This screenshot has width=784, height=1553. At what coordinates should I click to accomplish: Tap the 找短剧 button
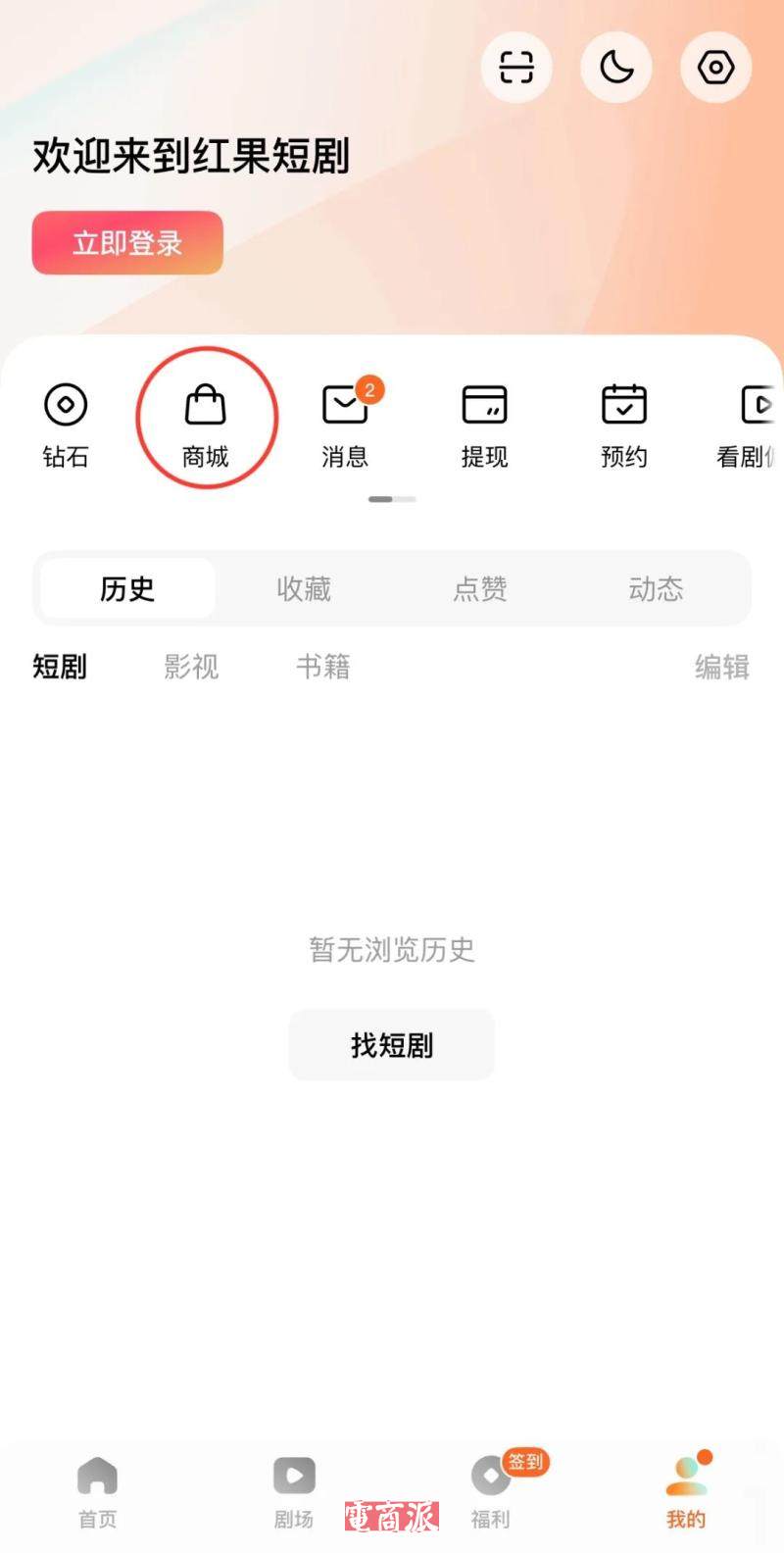tap(392, 1045)
